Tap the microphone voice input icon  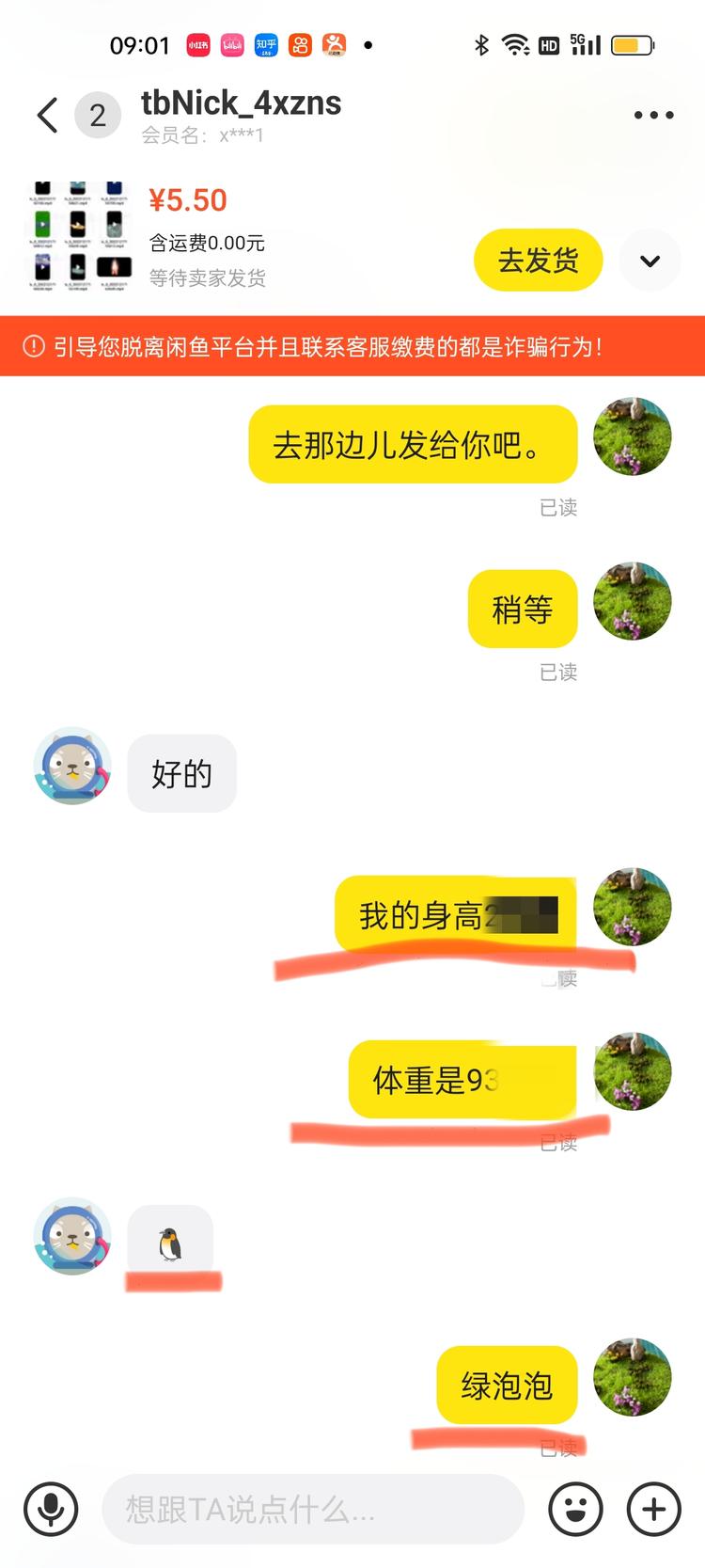click(50, 1509)
